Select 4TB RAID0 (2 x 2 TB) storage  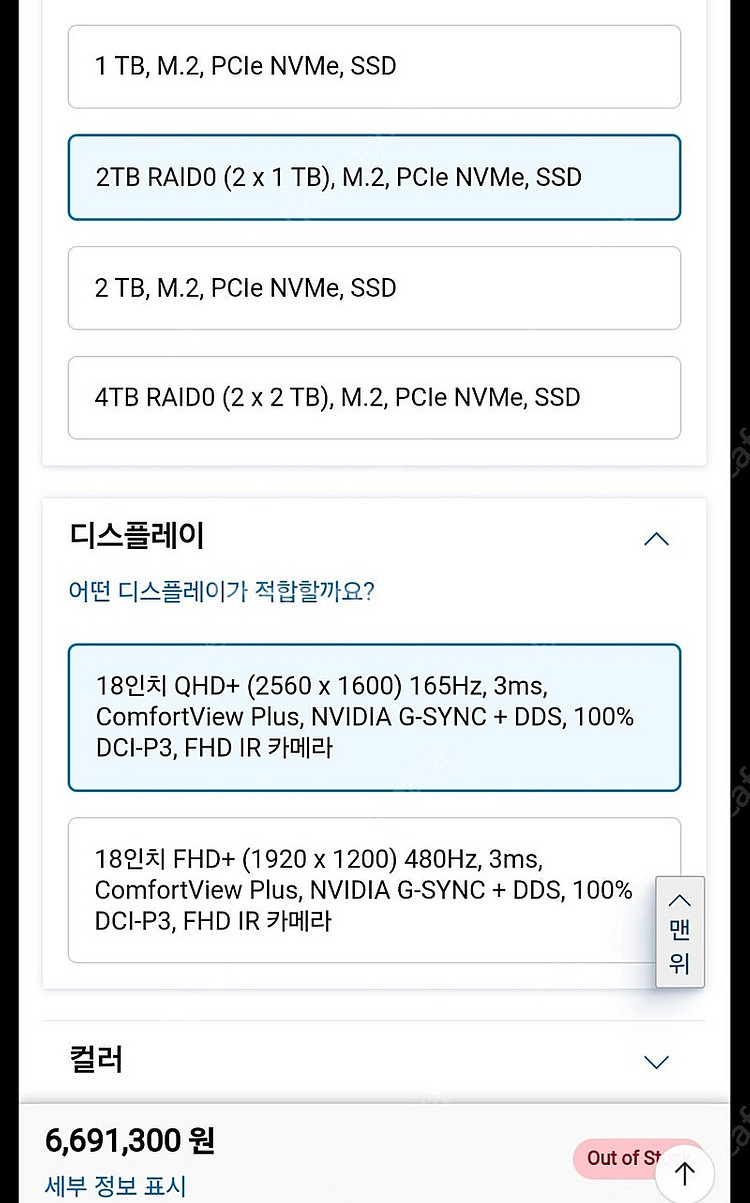click(x=374, y=398)
